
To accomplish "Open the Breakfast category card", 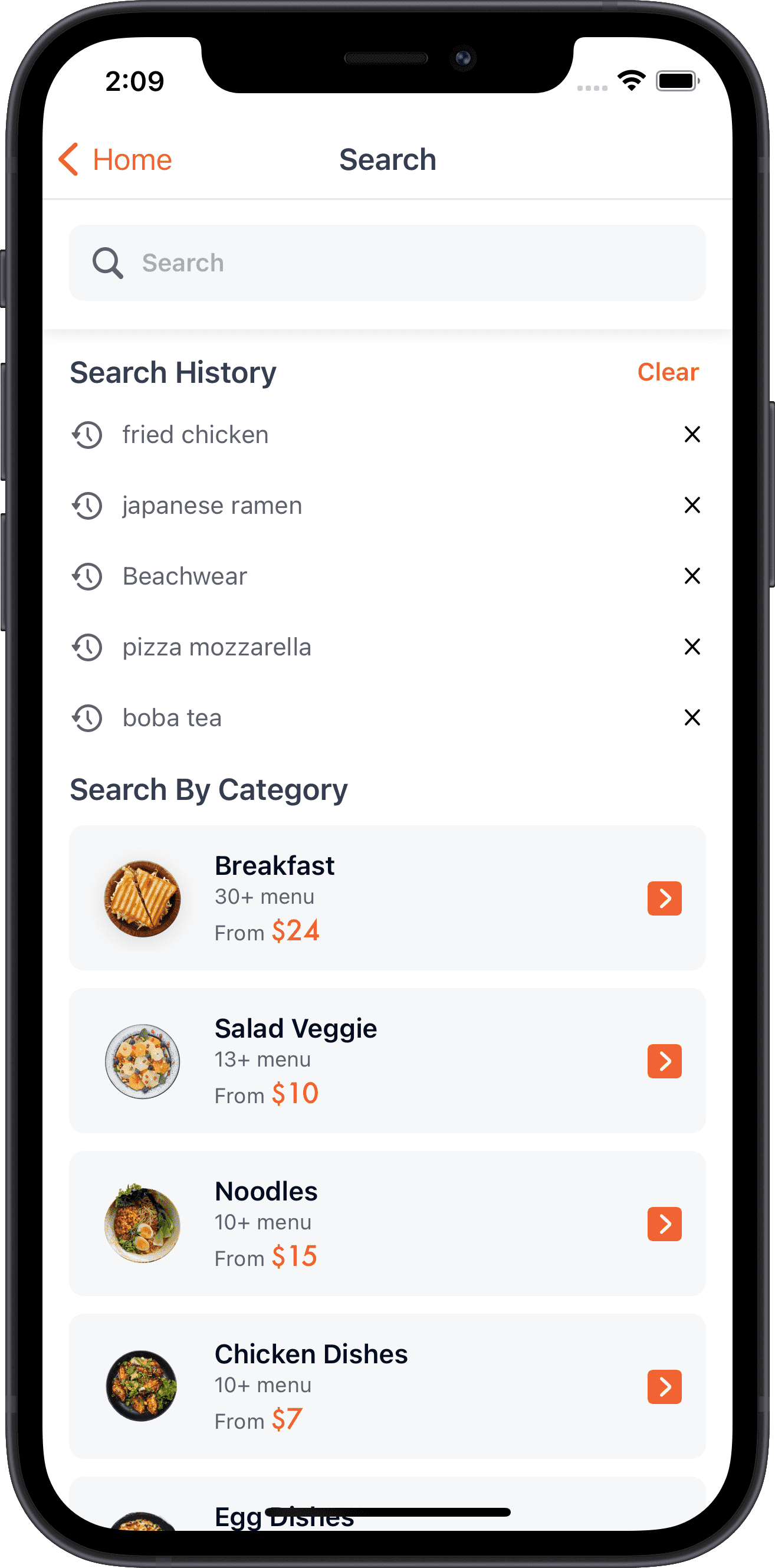I will coord(387,898).
